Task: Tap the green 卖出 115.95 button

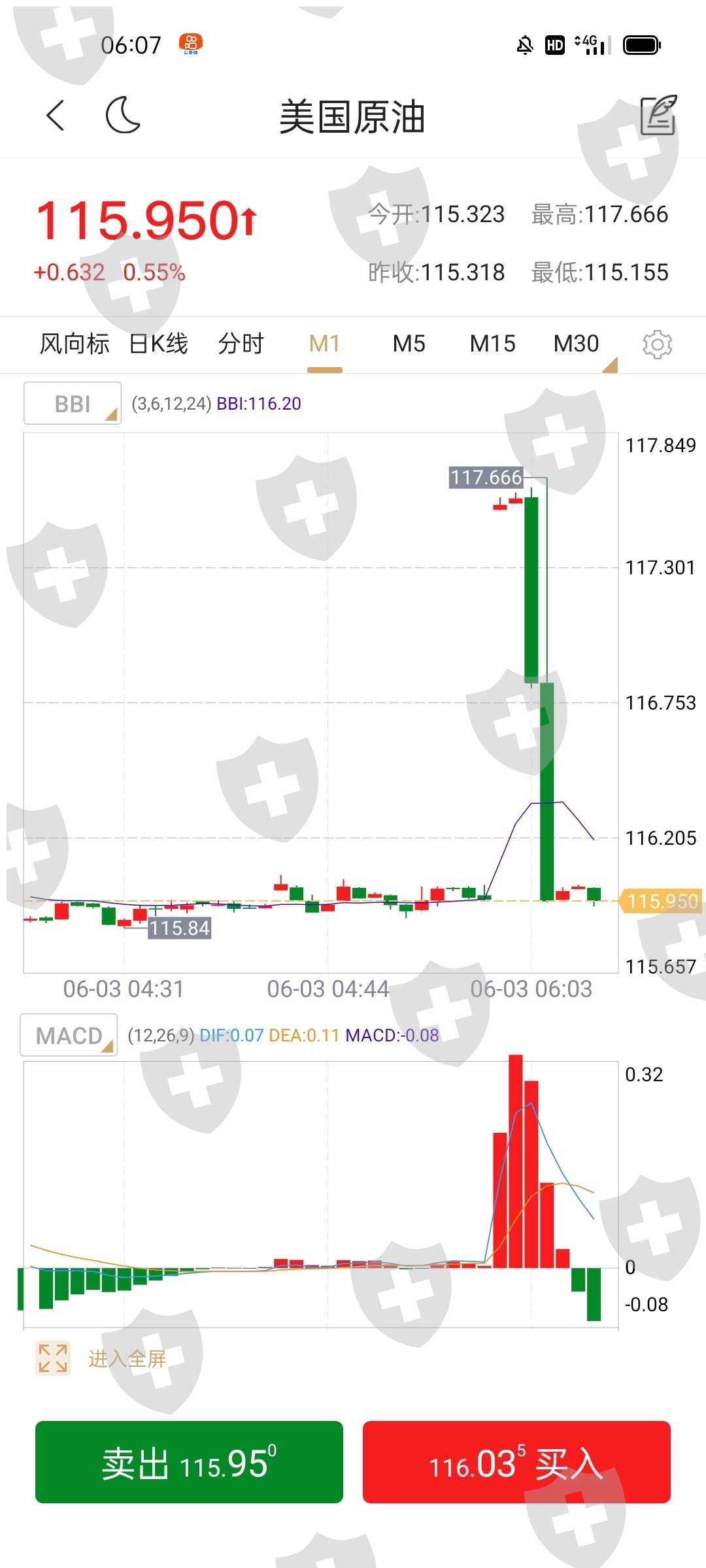Action: (x=189, y=1462)
